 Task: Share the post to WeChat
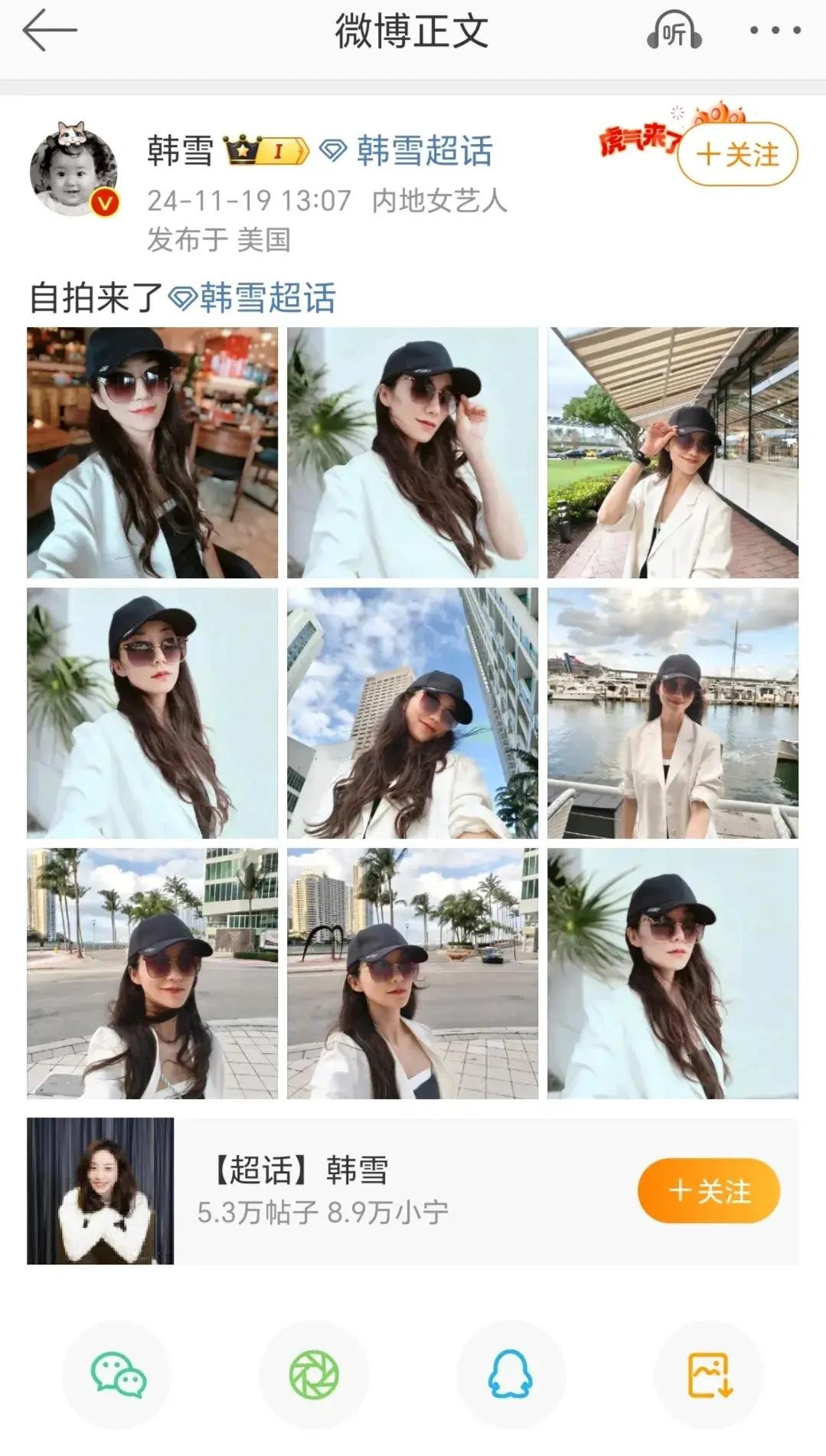pos(119,1375)
